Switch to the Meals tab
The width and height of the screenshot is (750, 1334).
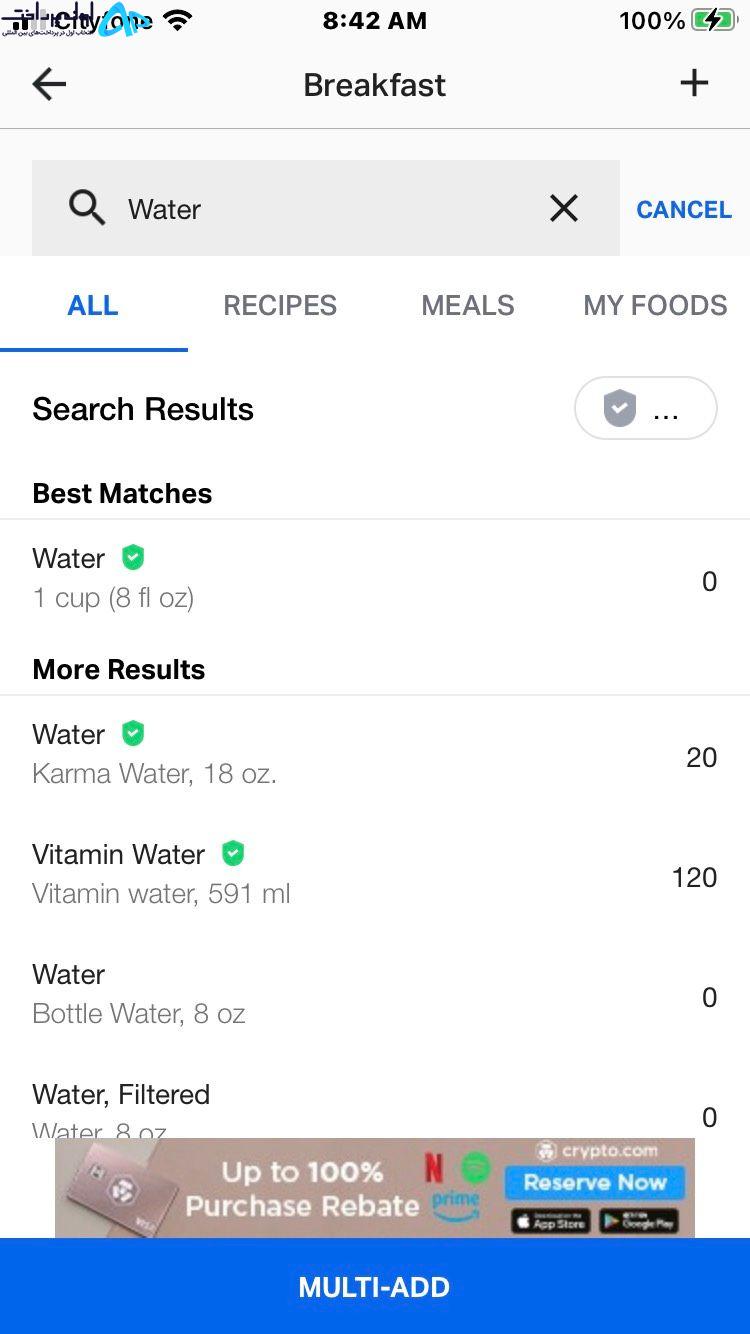pyautogui.click(x=468, y=305)
